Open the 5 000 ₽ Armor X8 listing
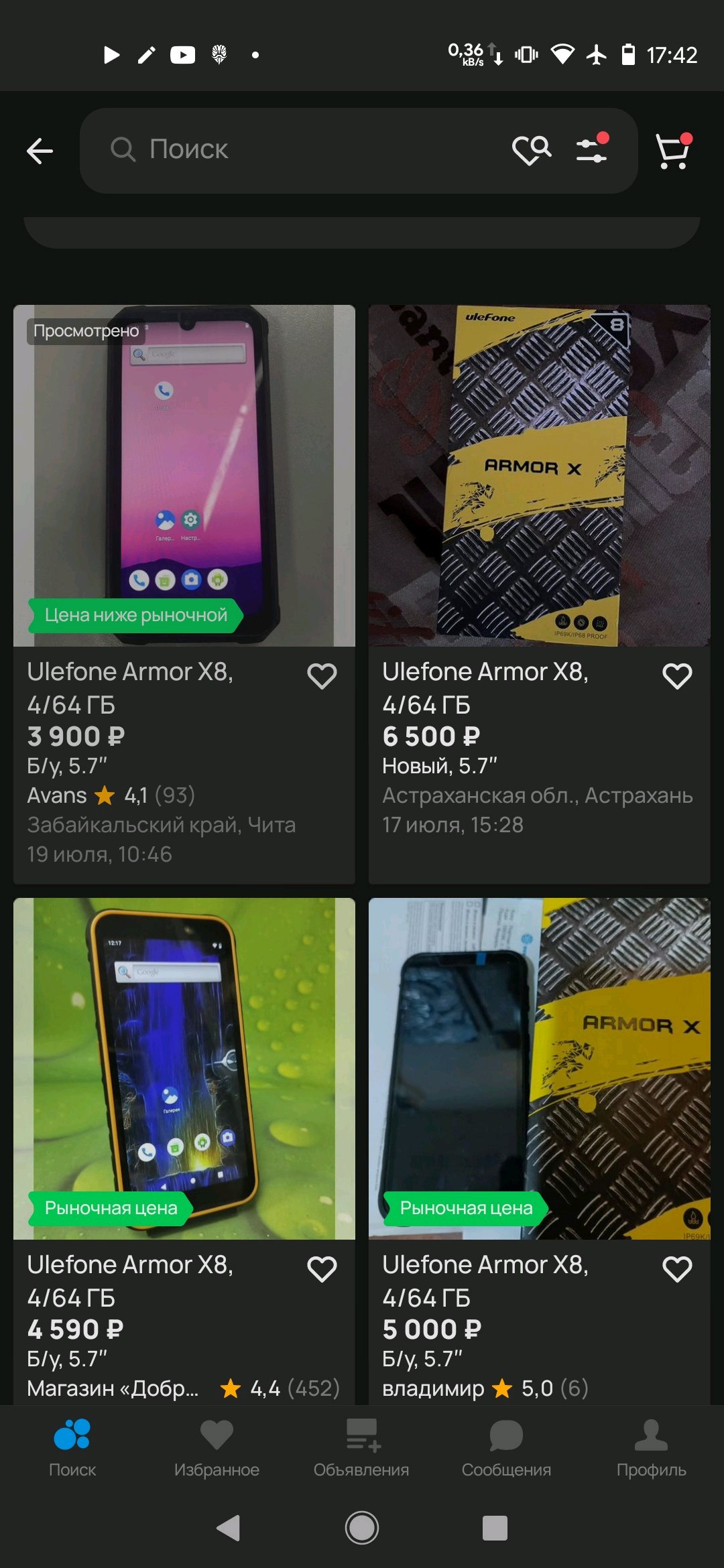The height and width of the screenshot is (1568, 724). tap(539, 1069)
